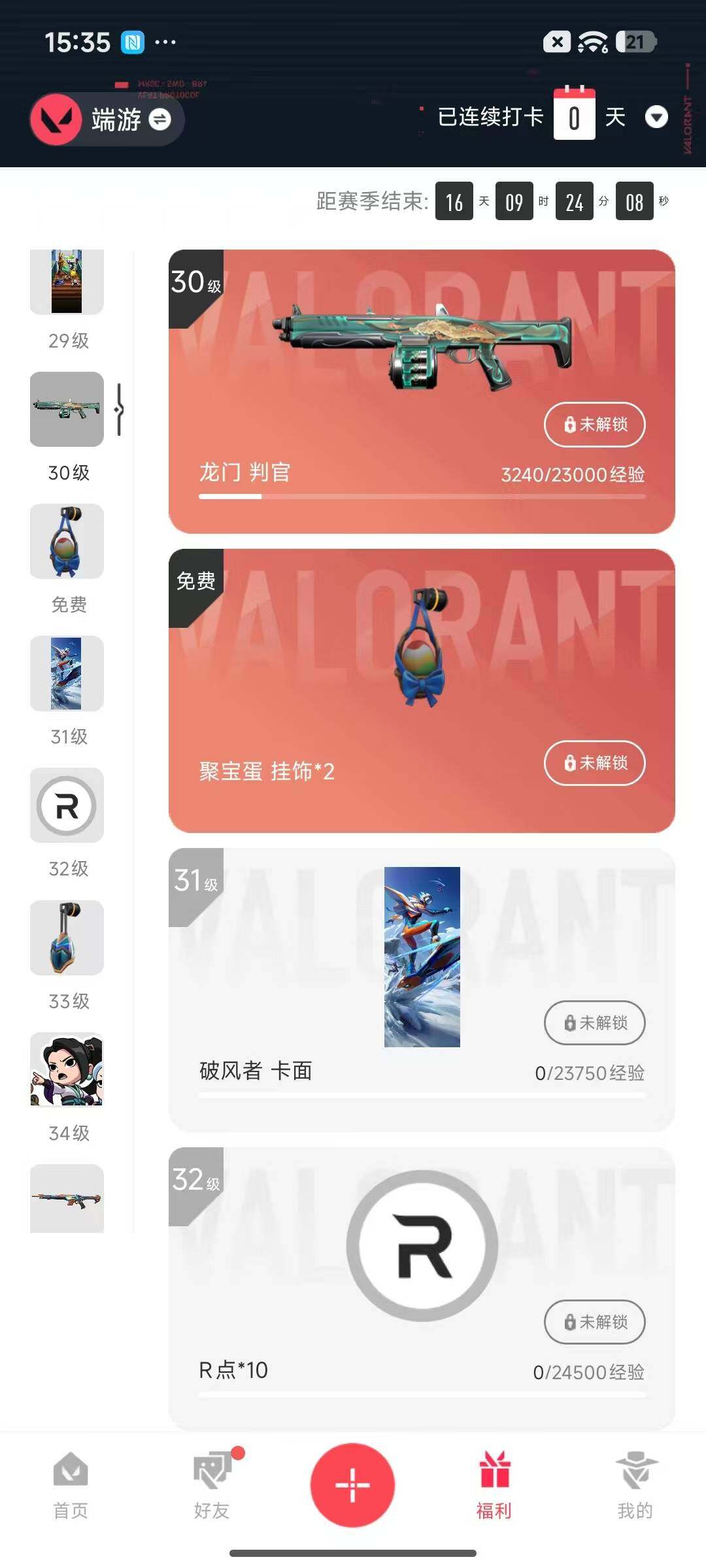The image size is (706, 1568).
Task: Jump to the 31级 reward in the sidebar
Action: [x=67, y=674]
